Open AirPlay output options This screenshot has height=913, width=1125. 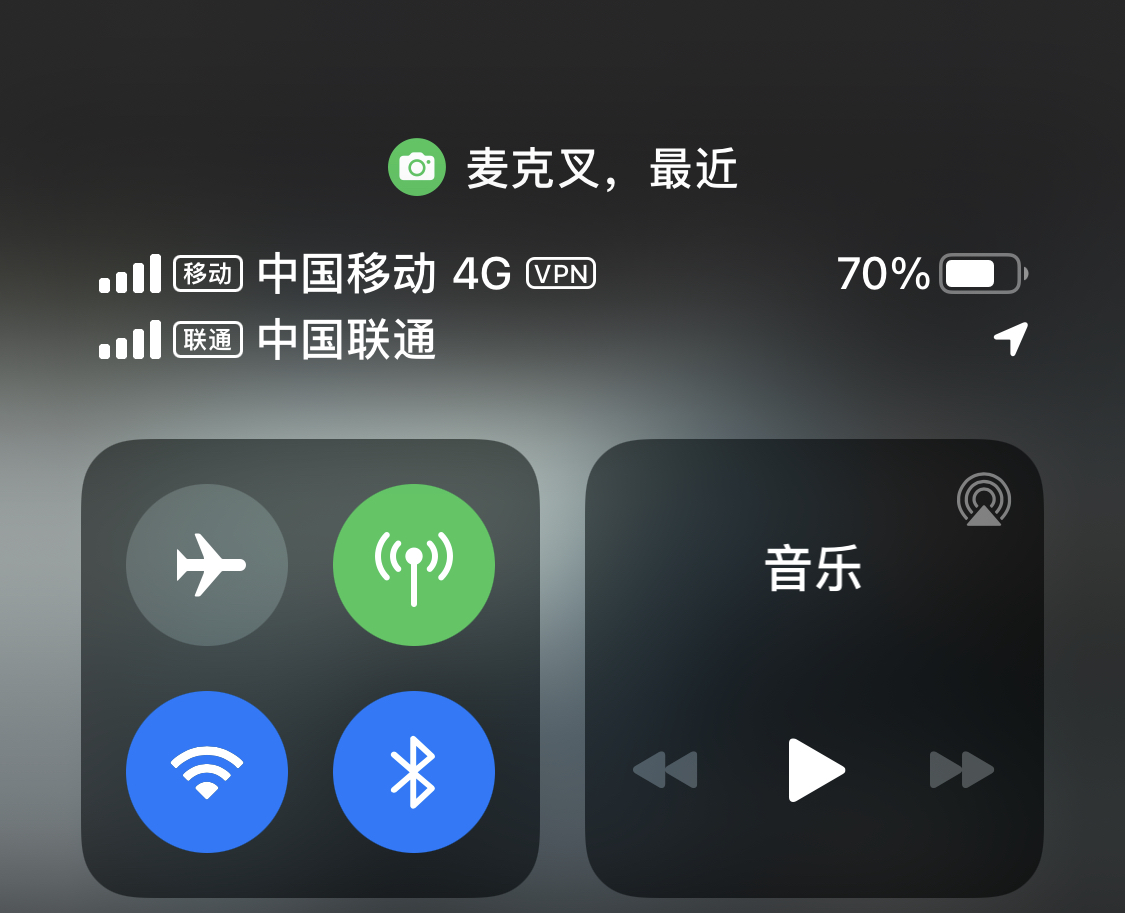(984, 499)
